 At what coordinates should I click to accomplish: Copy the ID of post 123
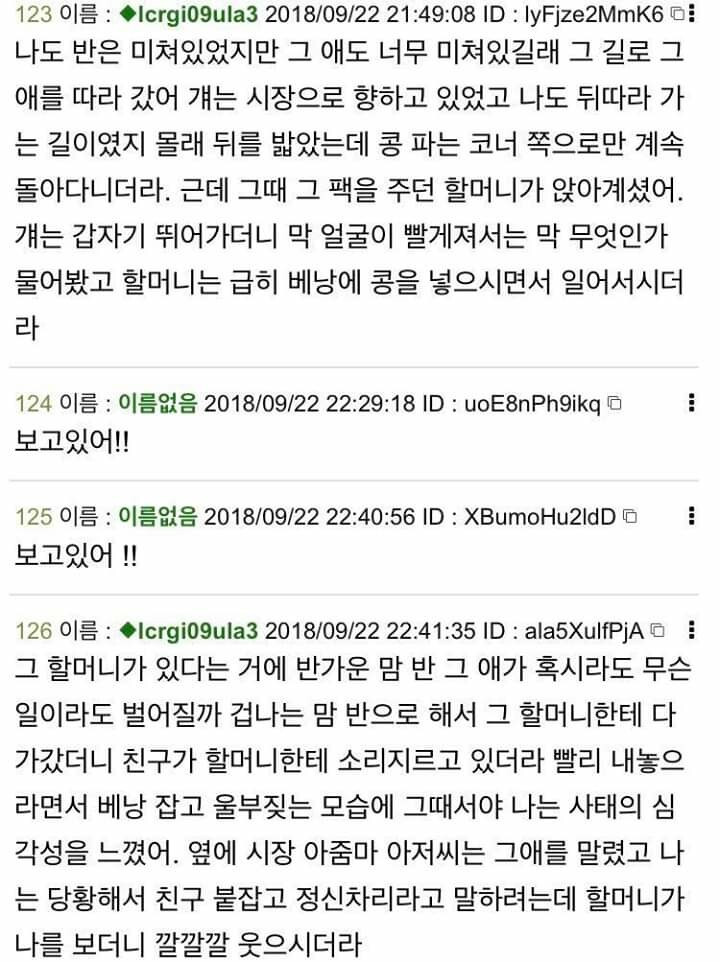click(x=677, y=14)
